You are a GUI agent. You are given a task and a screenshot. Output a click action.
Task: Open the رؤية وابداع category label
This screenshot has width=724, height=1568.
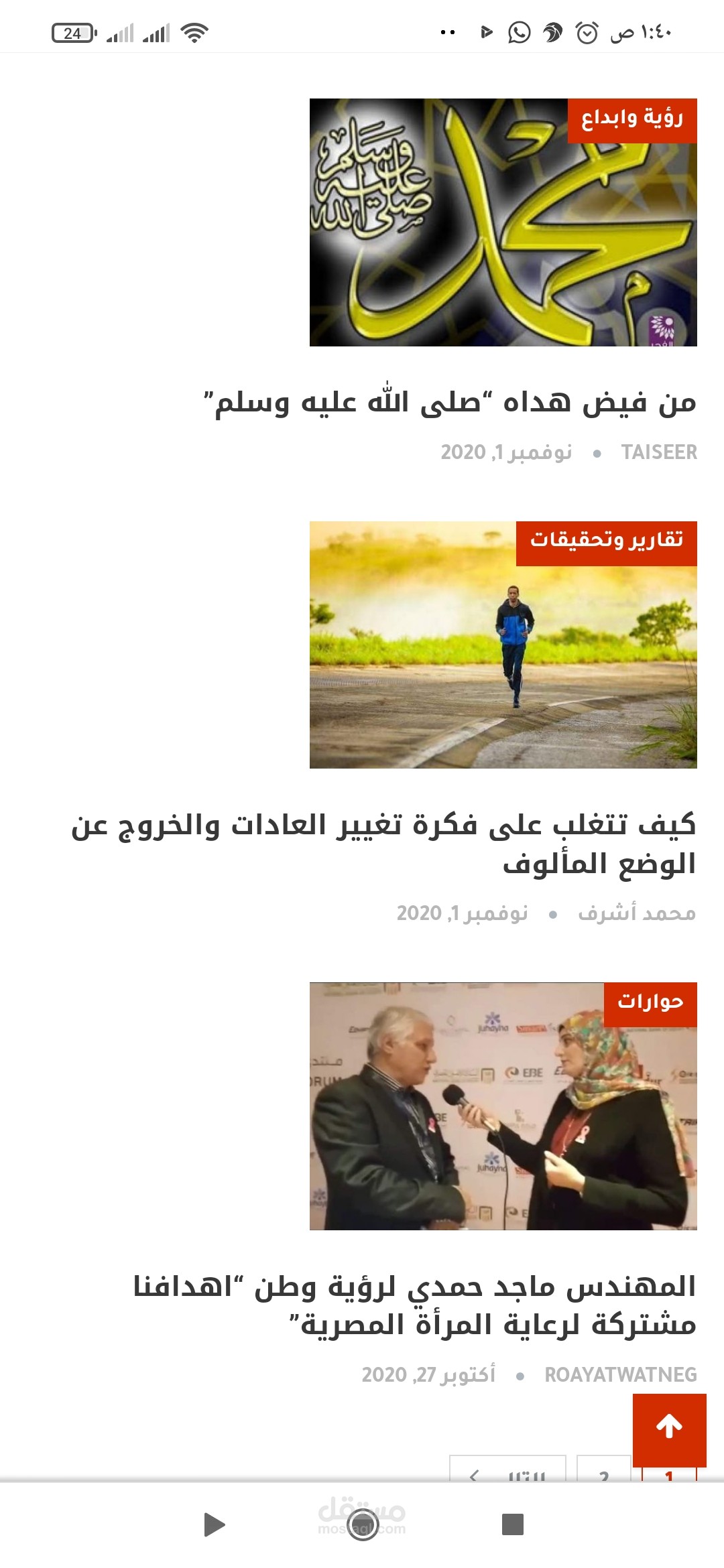(x=632, y=120)
